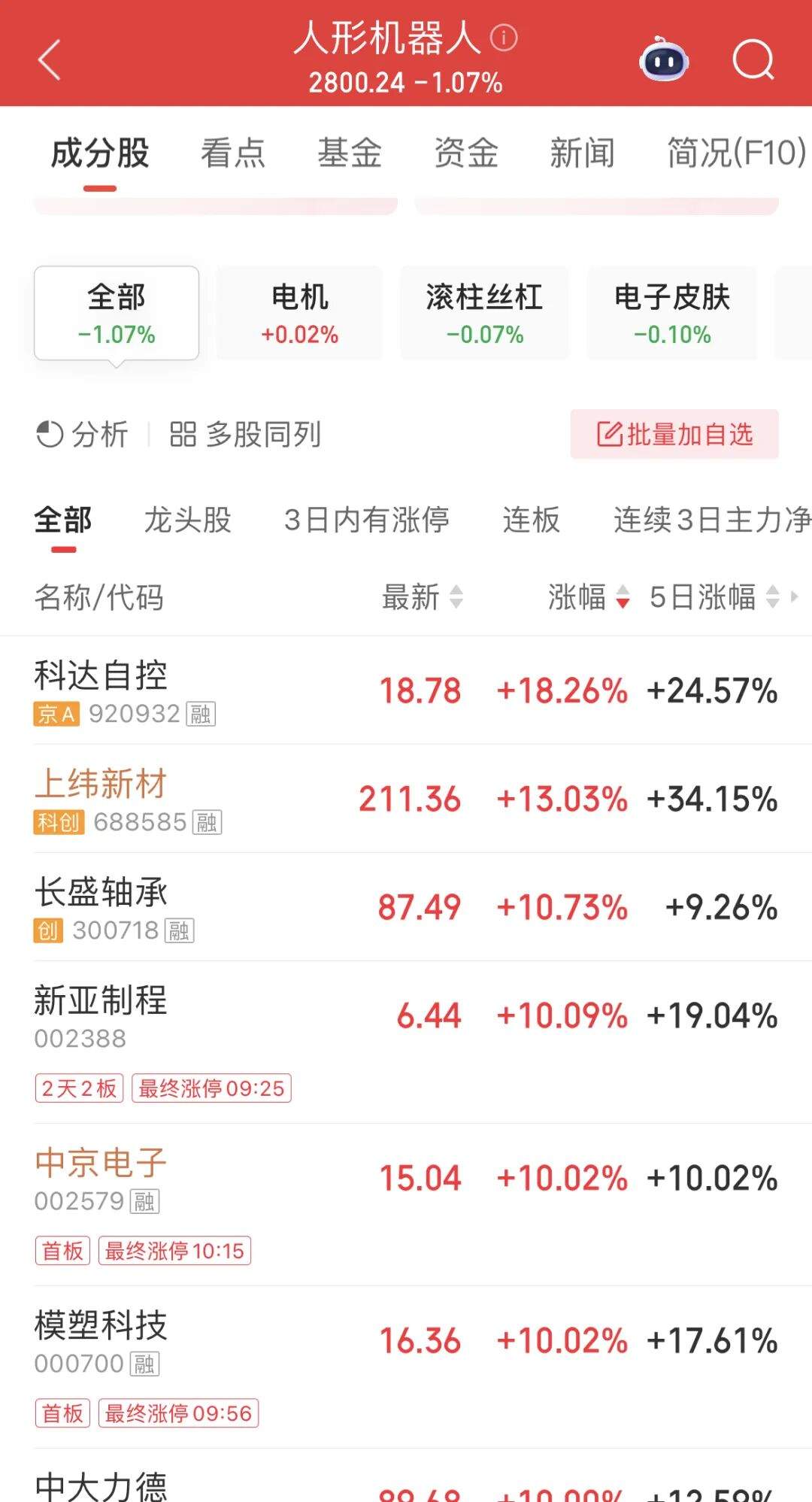This screenshot has height=1502, width=812.
Task: Tap the info icon beside 人形机器人
Action: pos(504,37)
